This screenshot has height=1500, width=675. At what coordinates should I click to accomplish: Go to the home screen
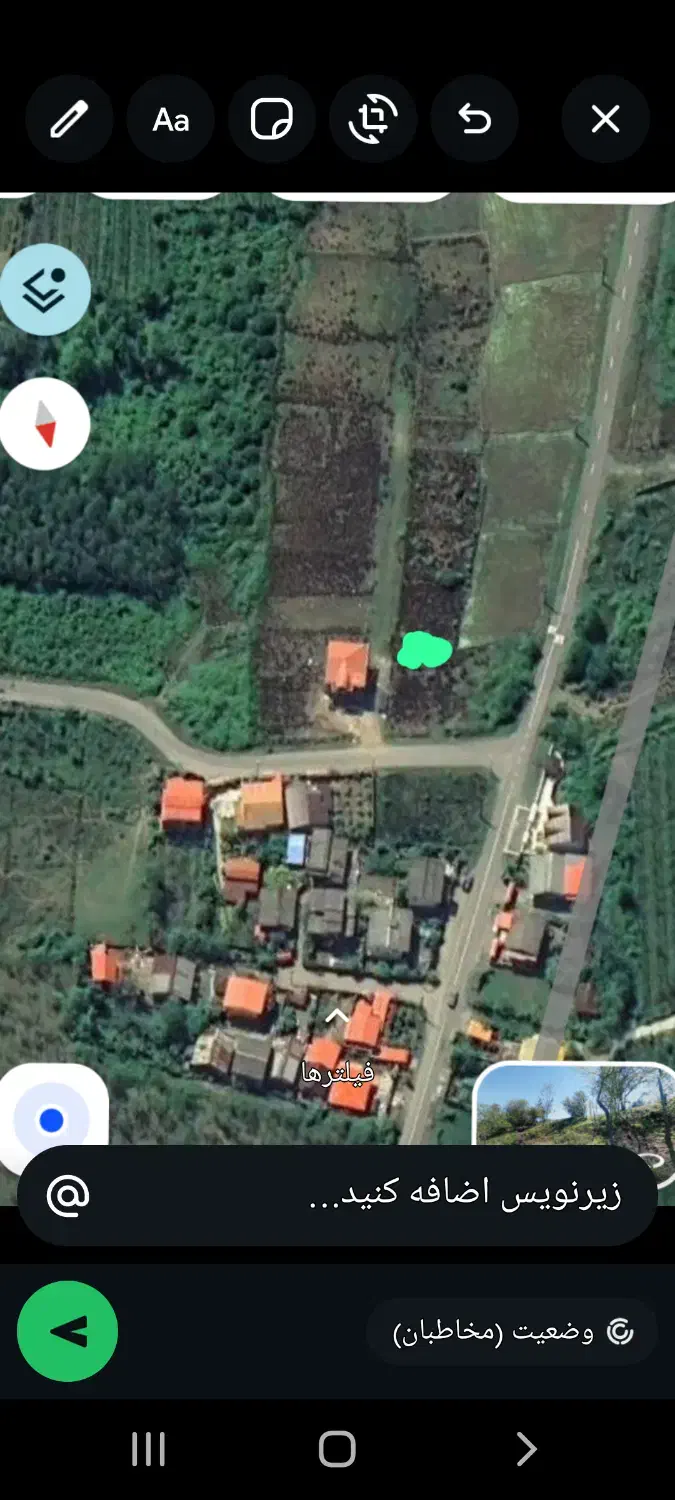pos(337,1448)
